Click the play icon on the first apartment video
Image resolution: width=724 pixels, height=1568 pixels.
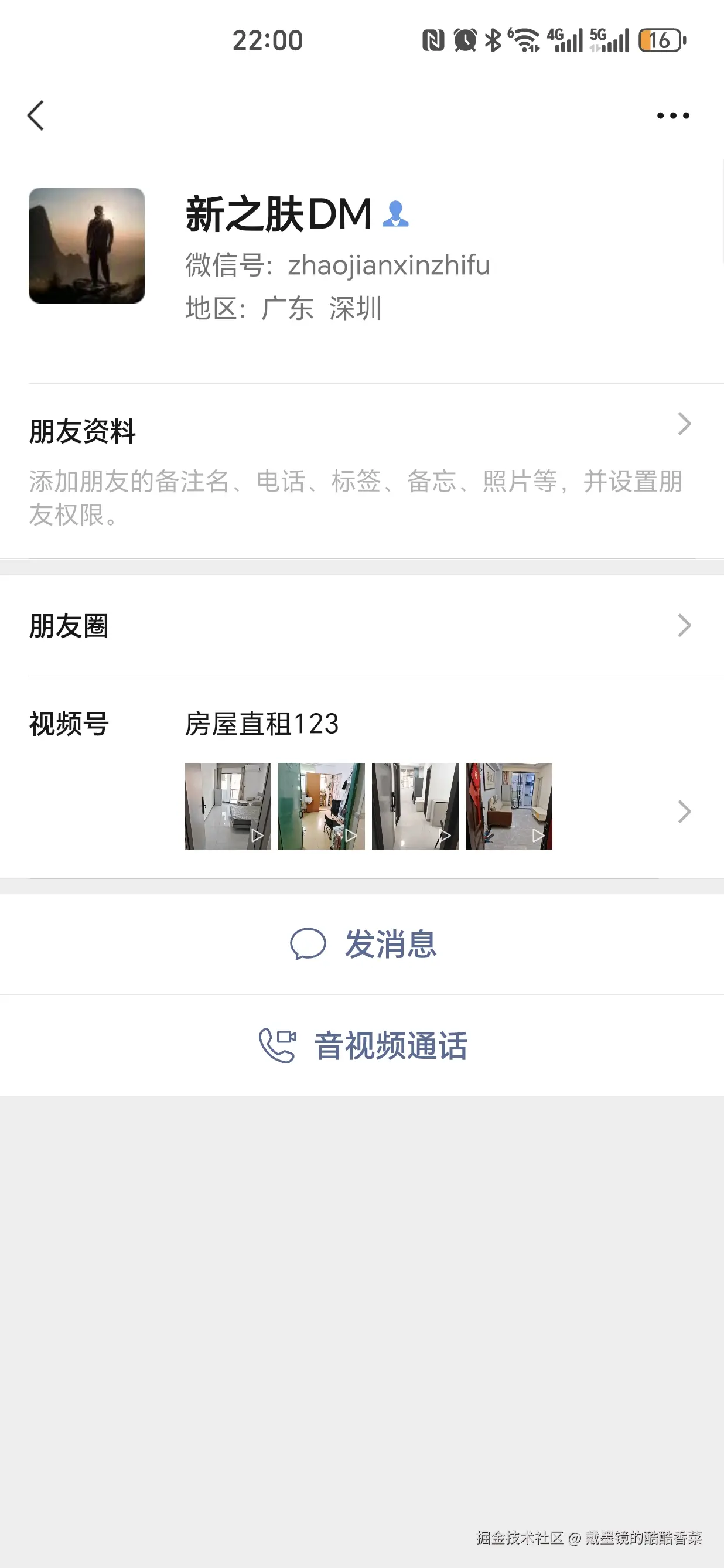[256, 836]
